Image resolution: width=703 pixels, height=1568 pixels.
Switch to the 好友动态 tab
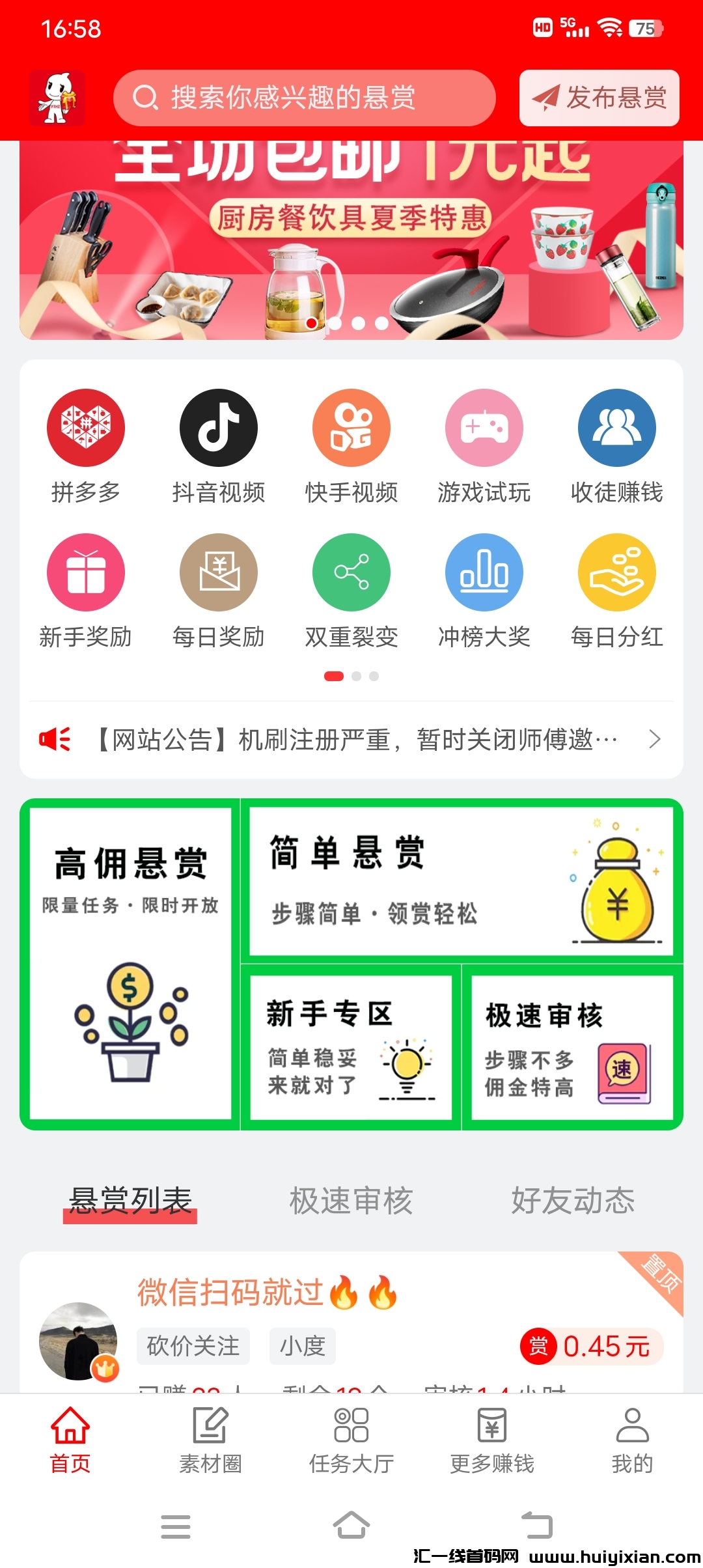pyautogui.click(x=574, y=1202)
